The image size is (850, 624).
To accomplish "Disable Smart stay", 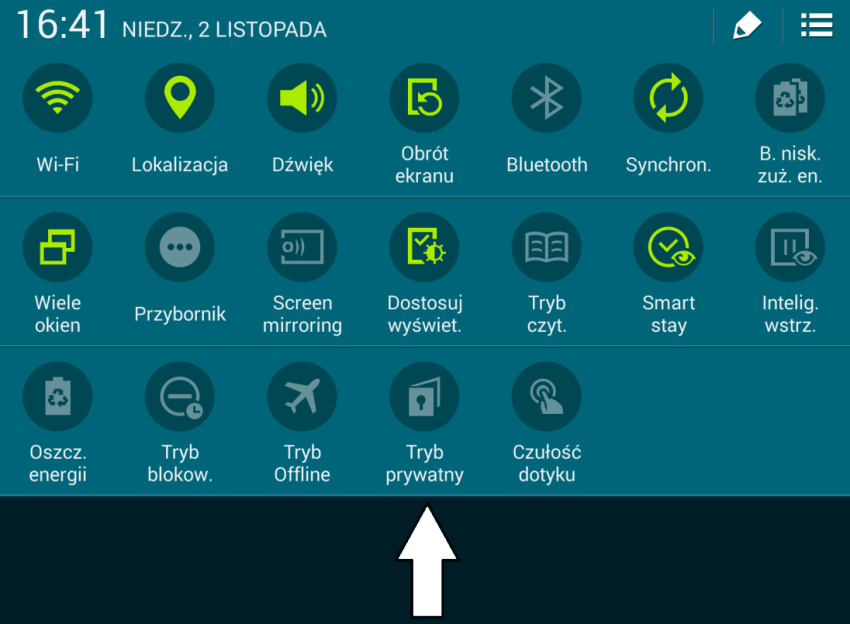I will point(668,247).
